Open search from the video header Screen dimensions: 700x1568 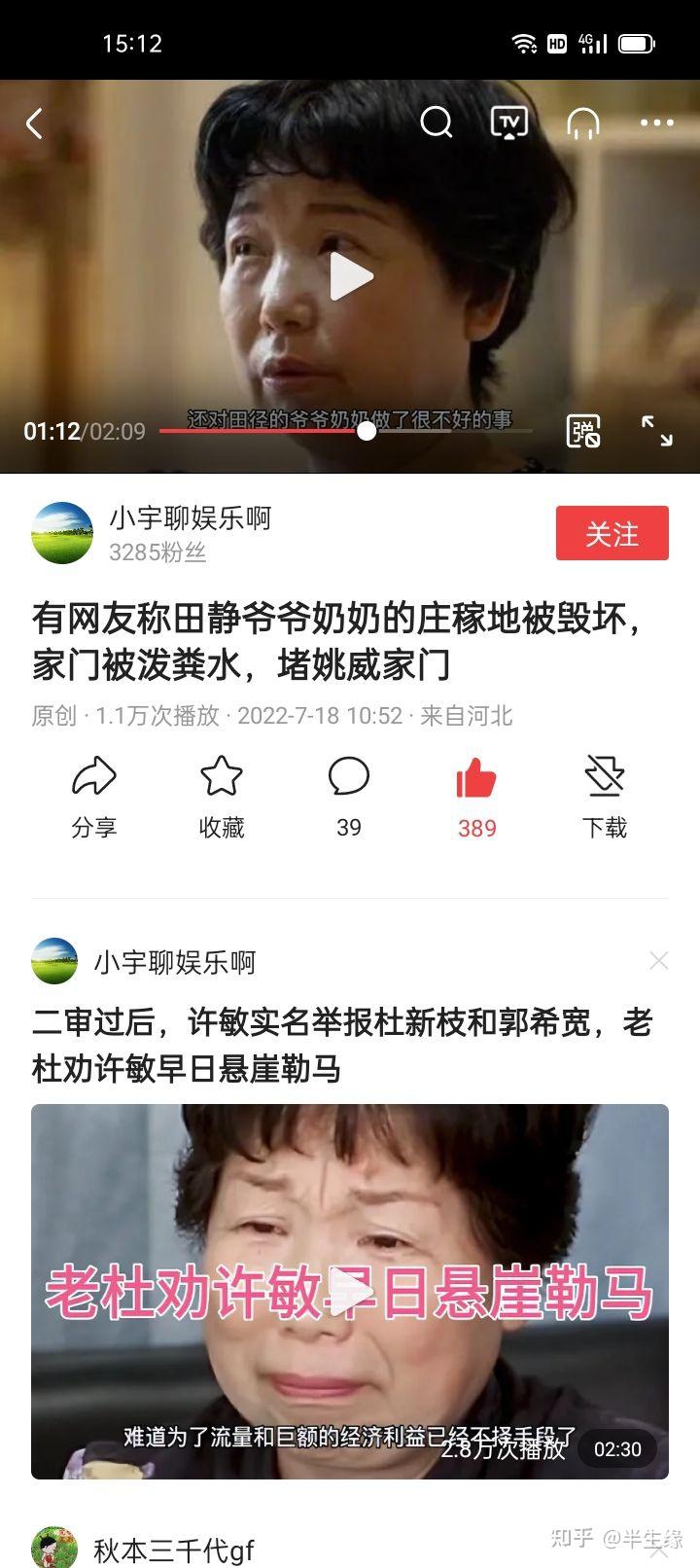click(x=437, y=123)
